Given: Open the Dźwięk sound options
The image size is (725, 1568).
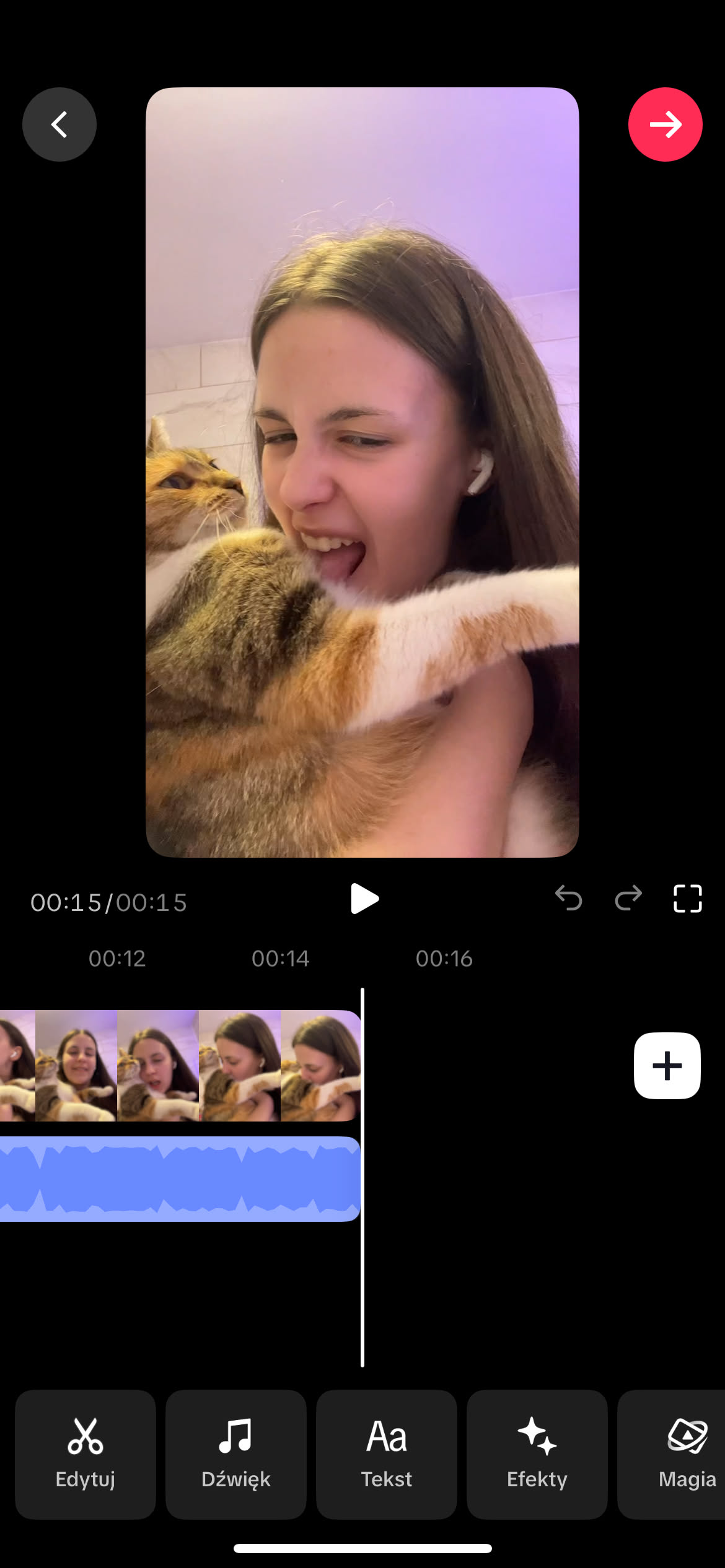Looking at the screenshot, I should coord(236,1454).
